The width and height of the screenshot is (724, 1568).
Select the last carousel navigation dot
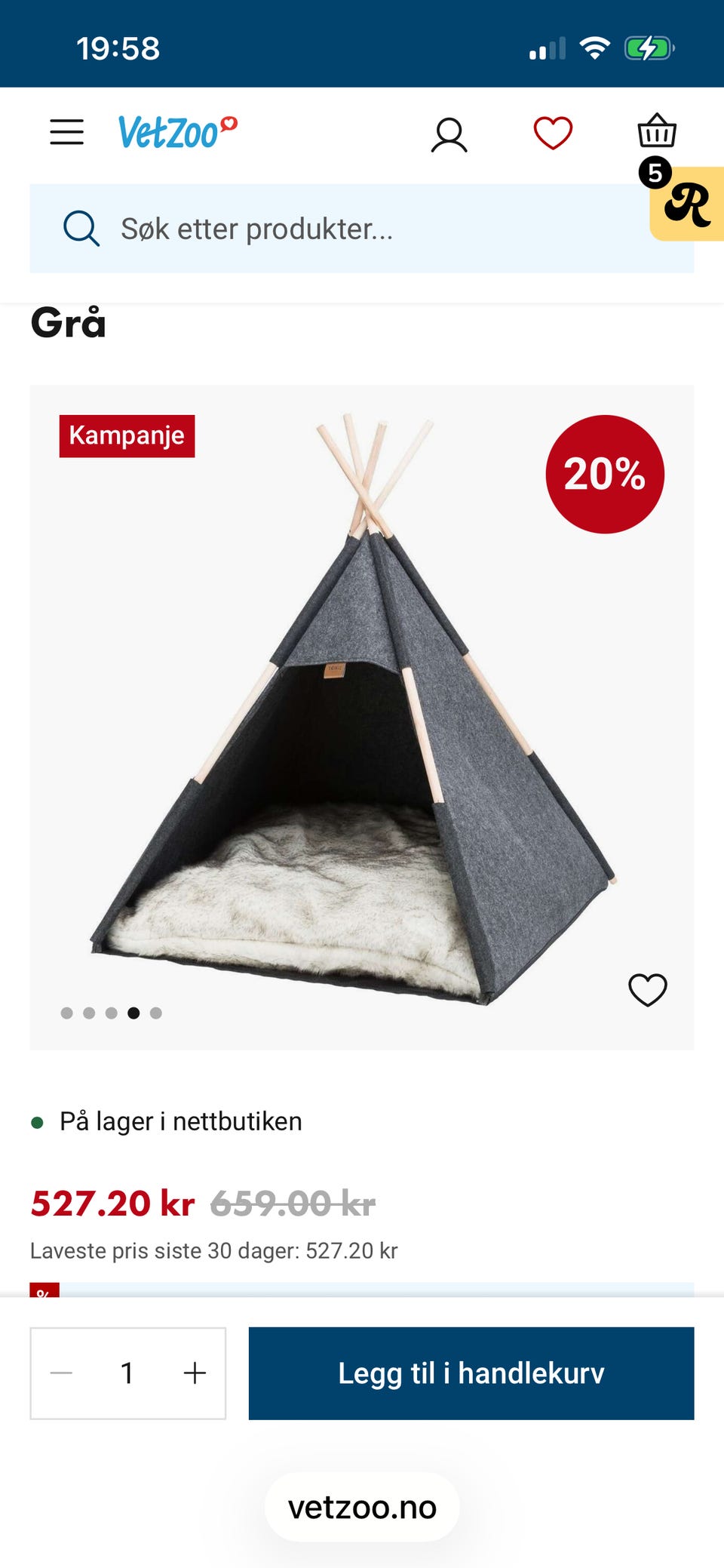tap(156, 1013)
